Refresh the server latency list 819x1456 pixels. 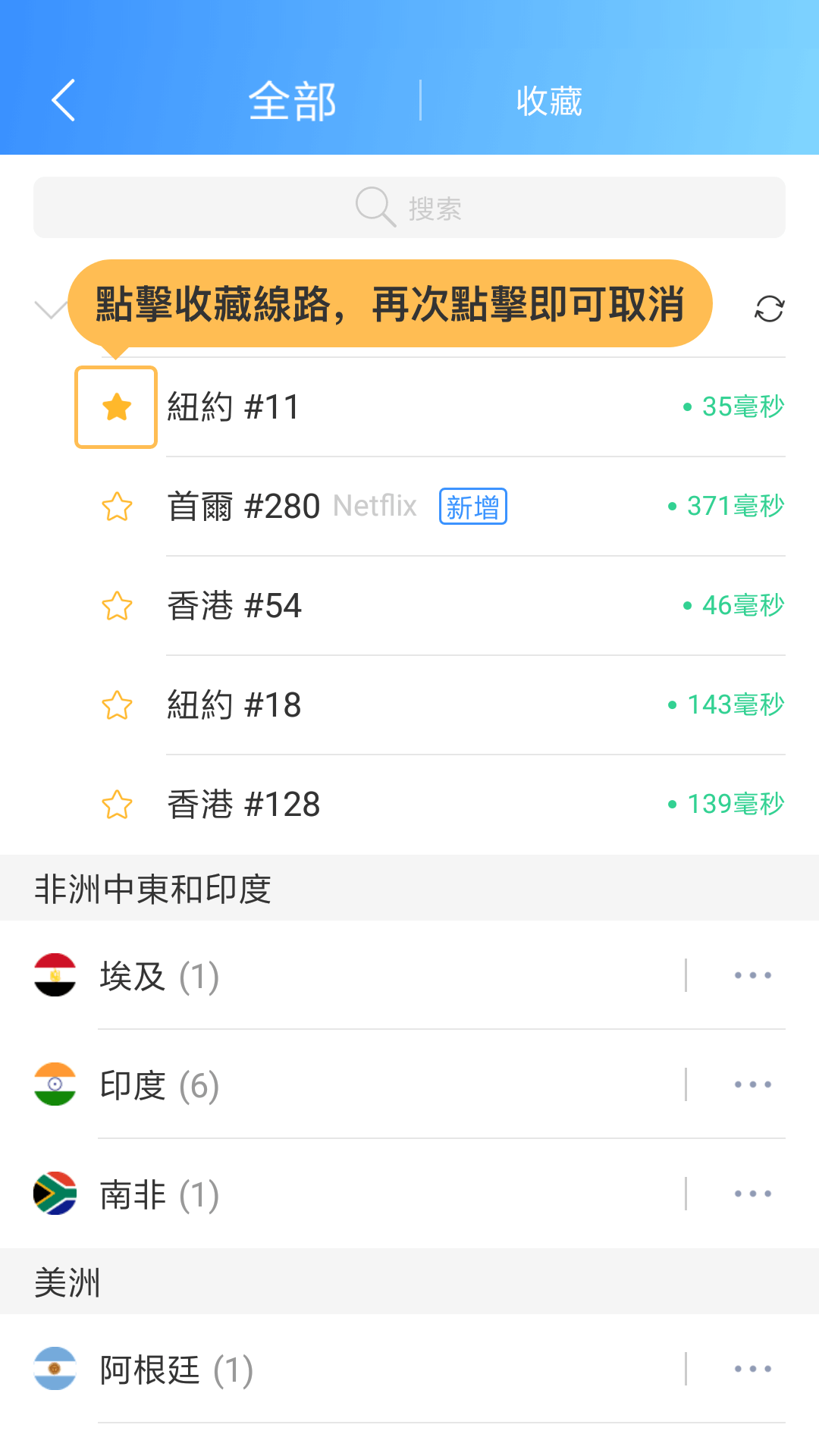769,309
